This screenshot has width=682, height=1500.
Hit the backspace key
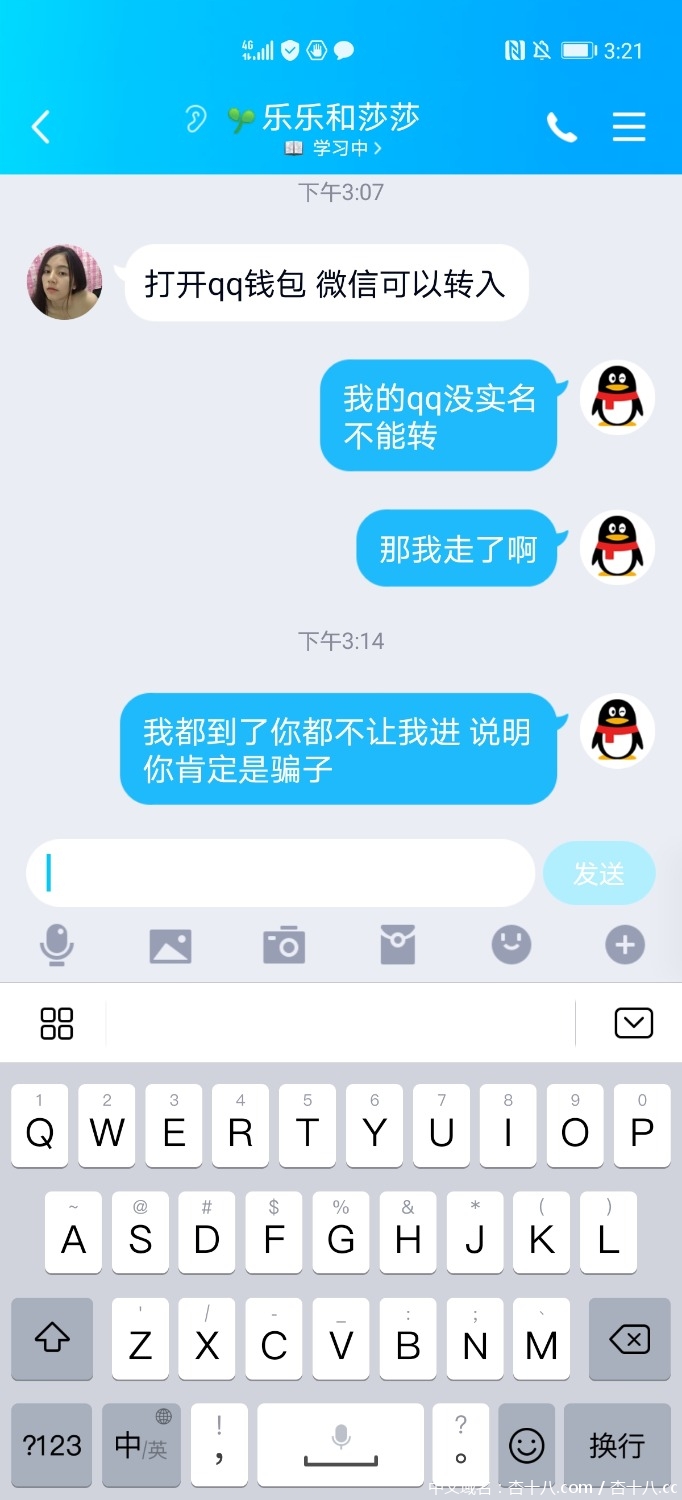628,1339
